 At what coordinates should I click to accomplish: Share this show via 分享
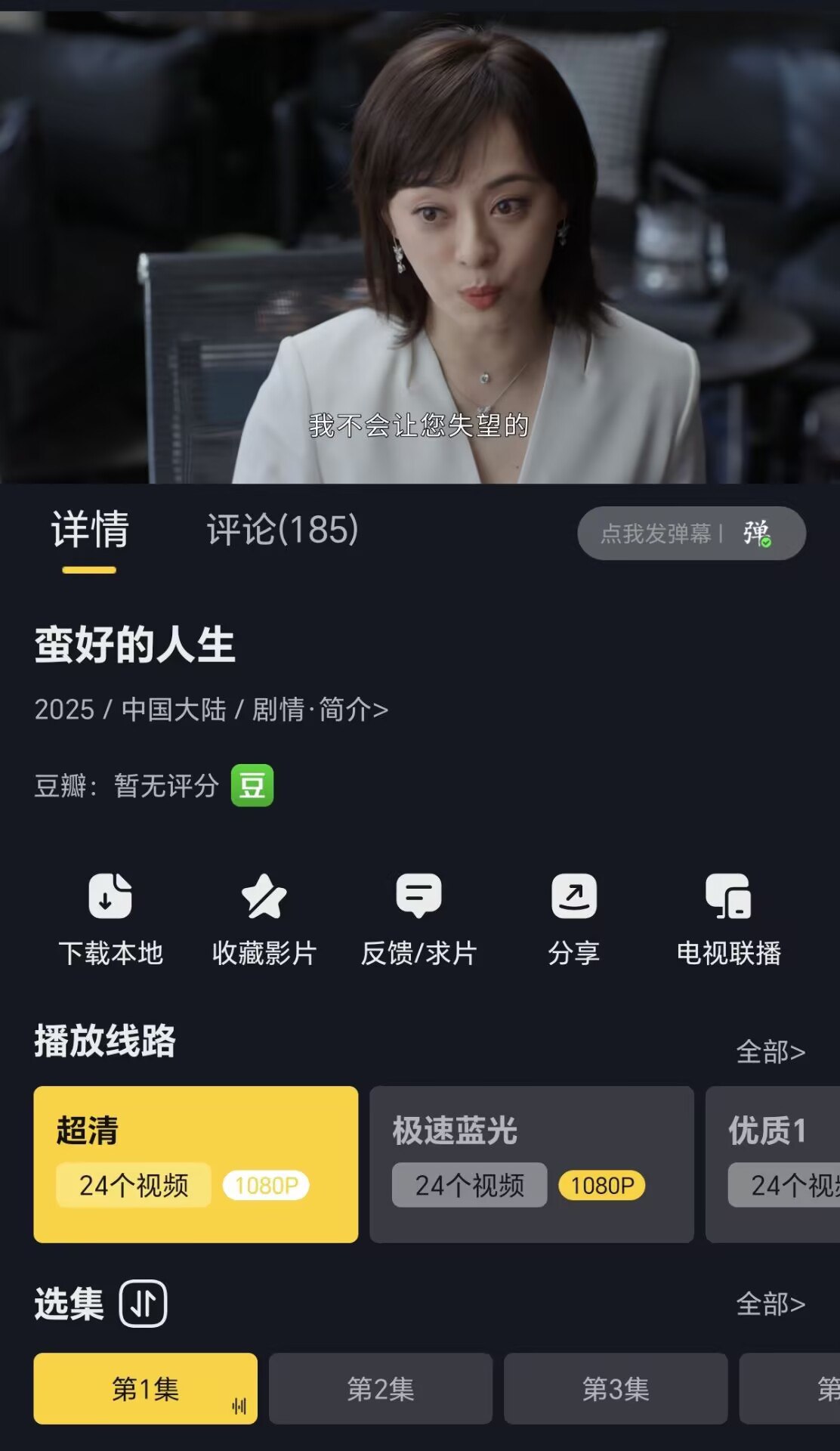(x=574, y=919)
